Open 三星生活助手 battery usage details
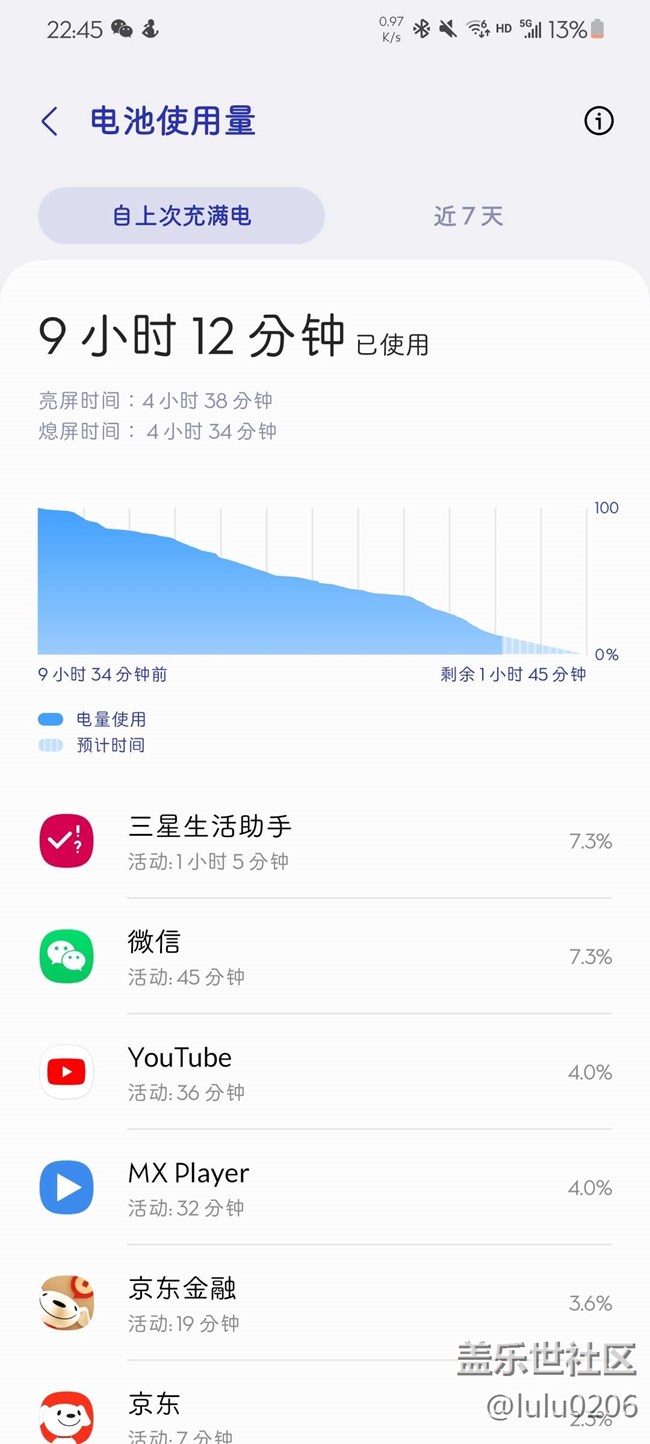The width and height of the screenshot is (650, 1444). coord(325,842)
